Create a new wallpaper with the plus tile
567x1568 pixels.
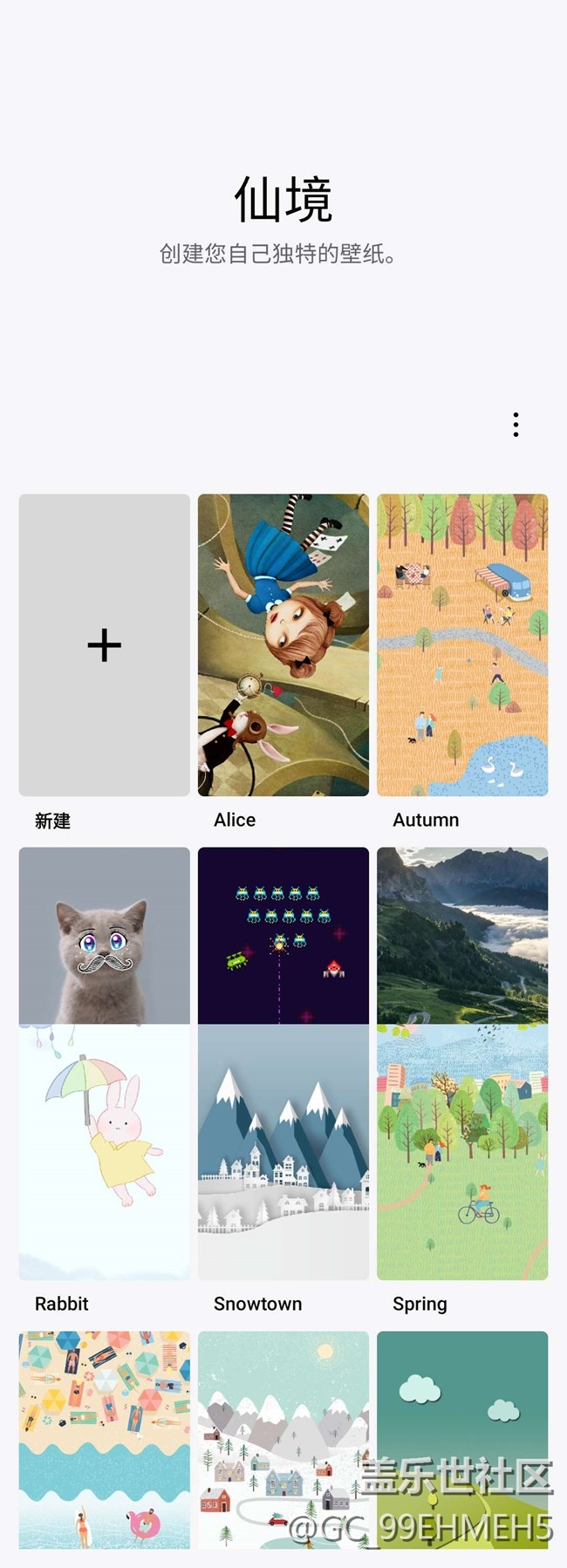(x=105, y=645)
